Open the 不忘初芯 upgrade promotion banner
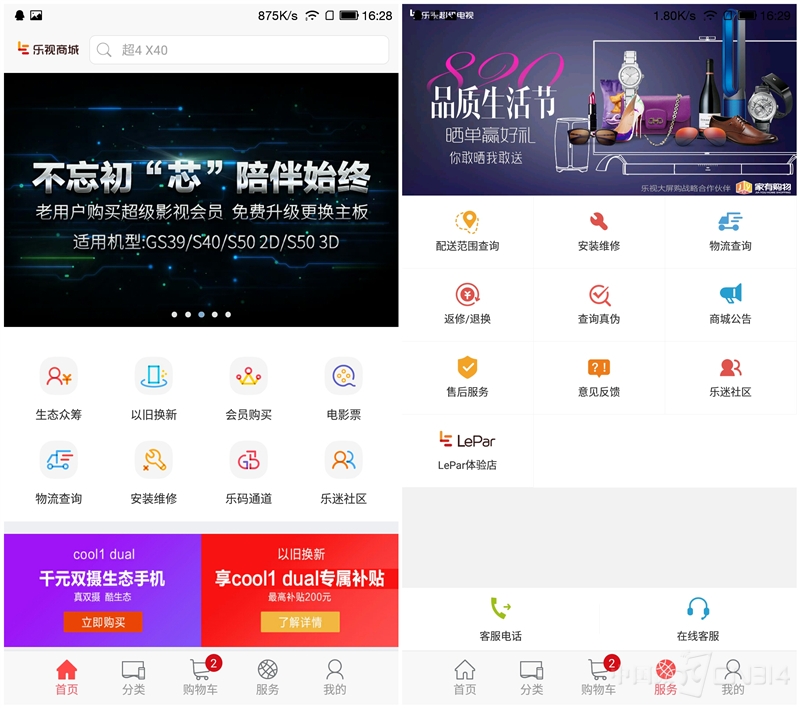 (x=201, y=200)
